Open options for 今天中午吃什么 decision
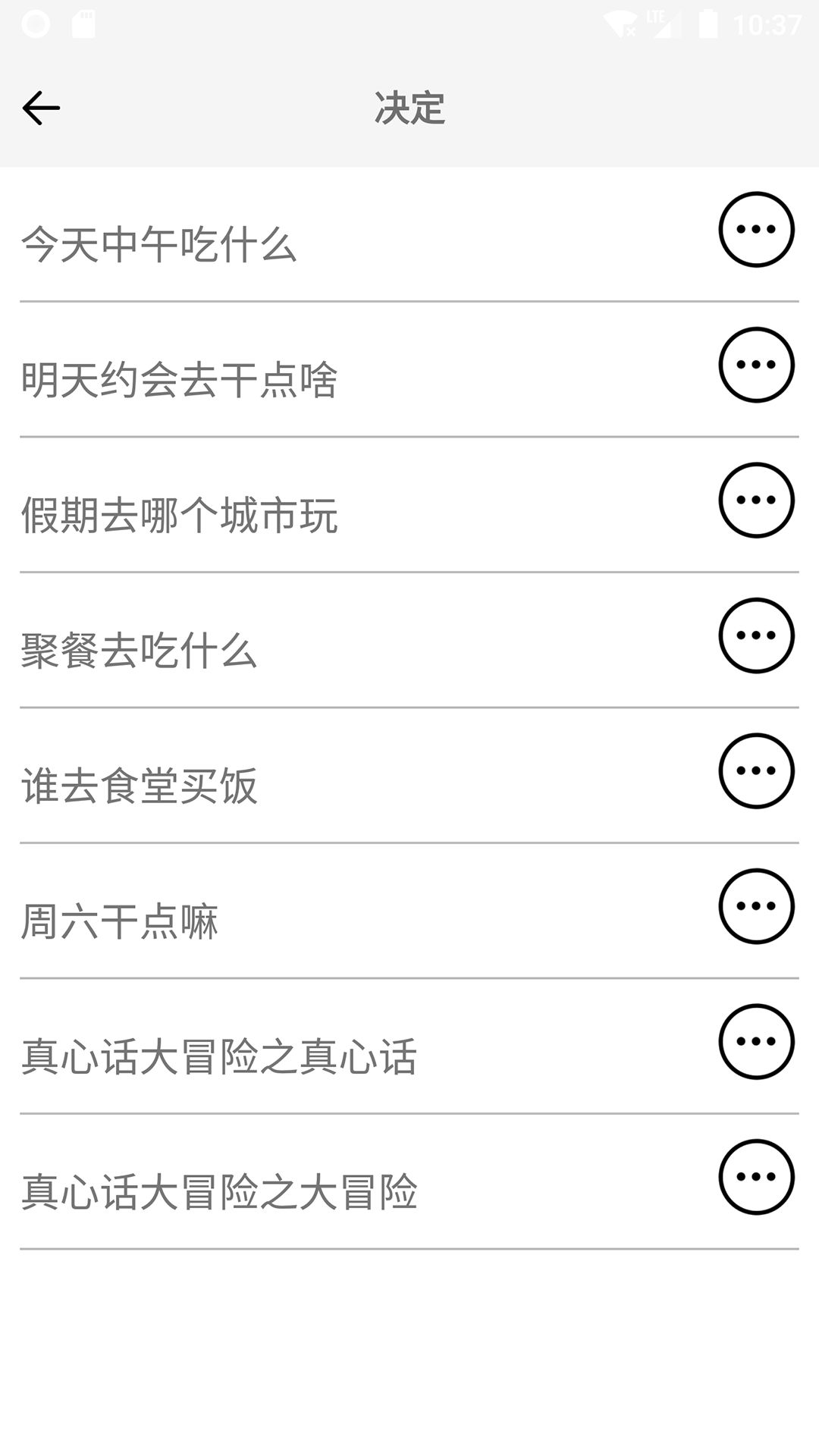The image size is (819, 1456). [755, 230]
